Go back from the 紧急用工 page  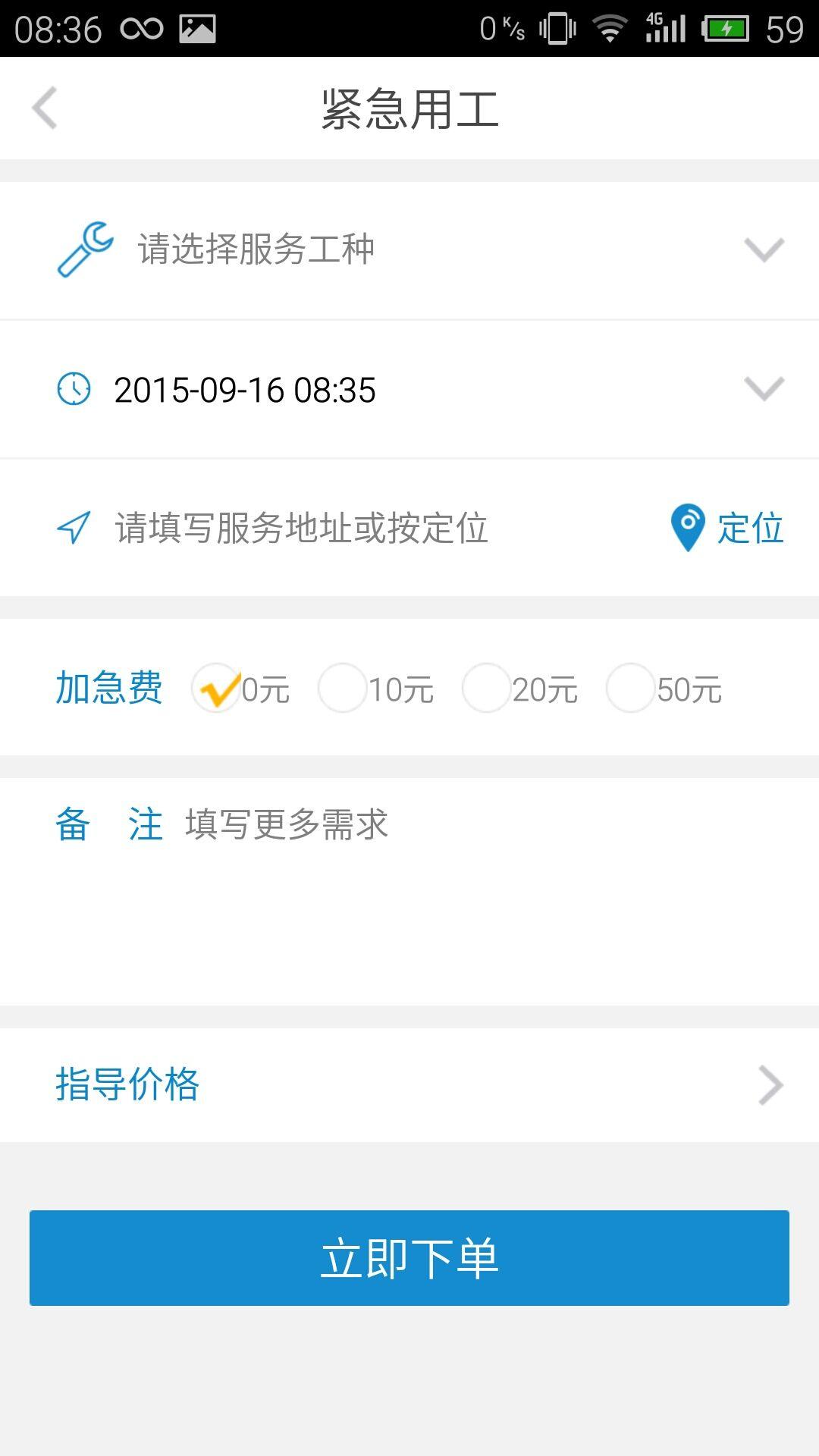pos(45,108)
